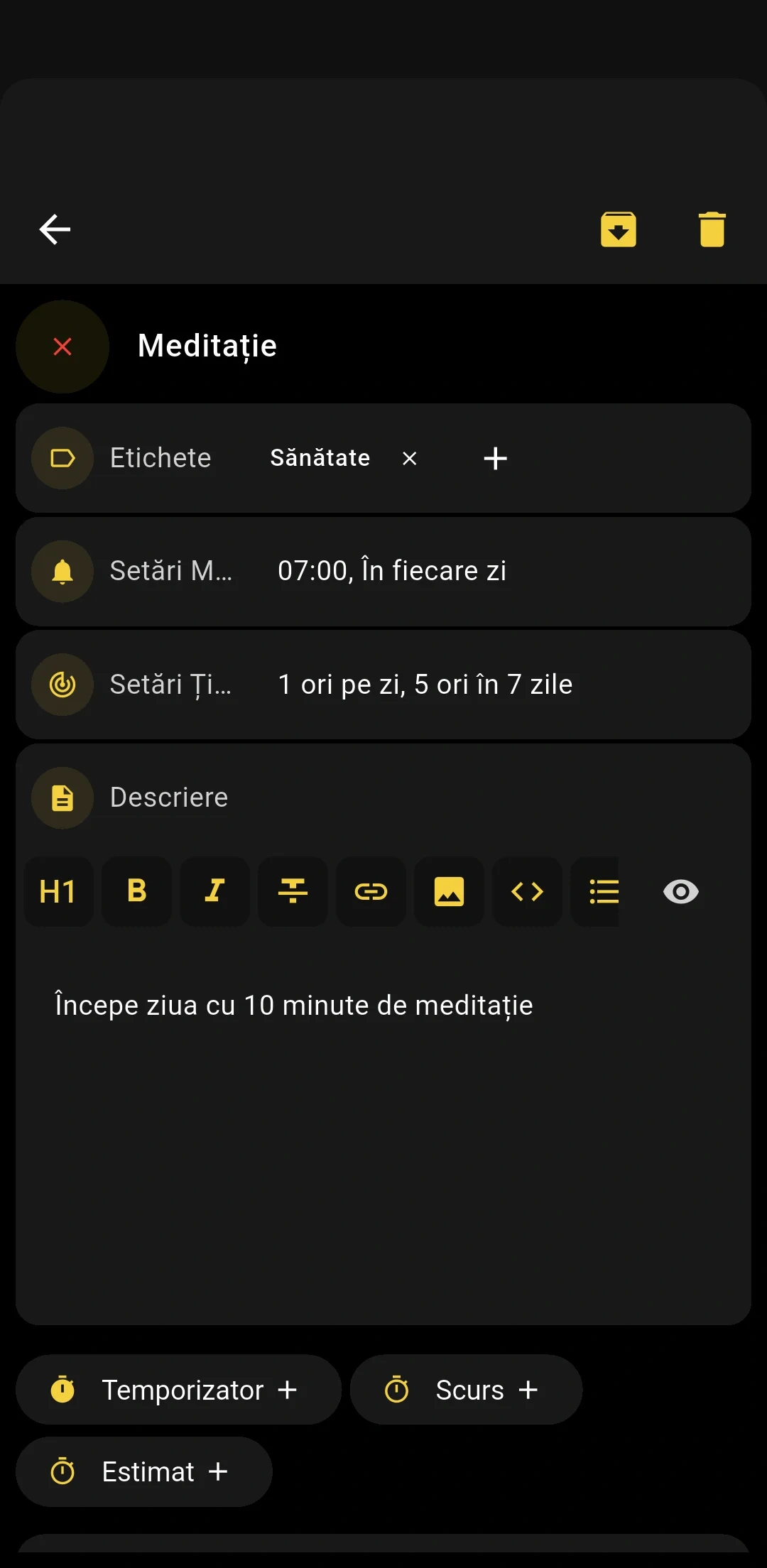
Task: Apply italic formatting in the editor
Action: click(214, 892)
